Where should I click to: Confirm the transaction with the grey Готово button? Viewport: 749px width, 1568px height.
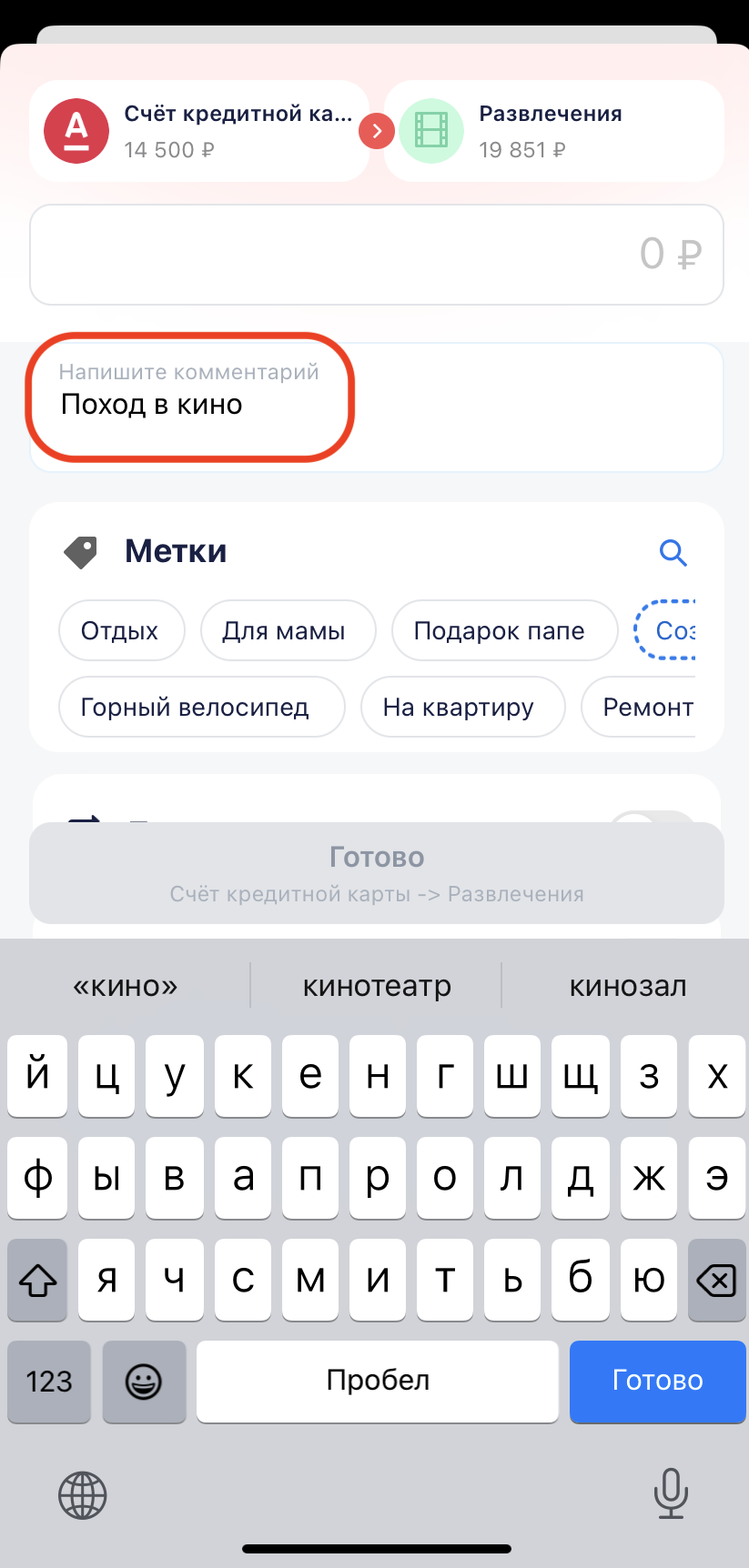(377, 873)
